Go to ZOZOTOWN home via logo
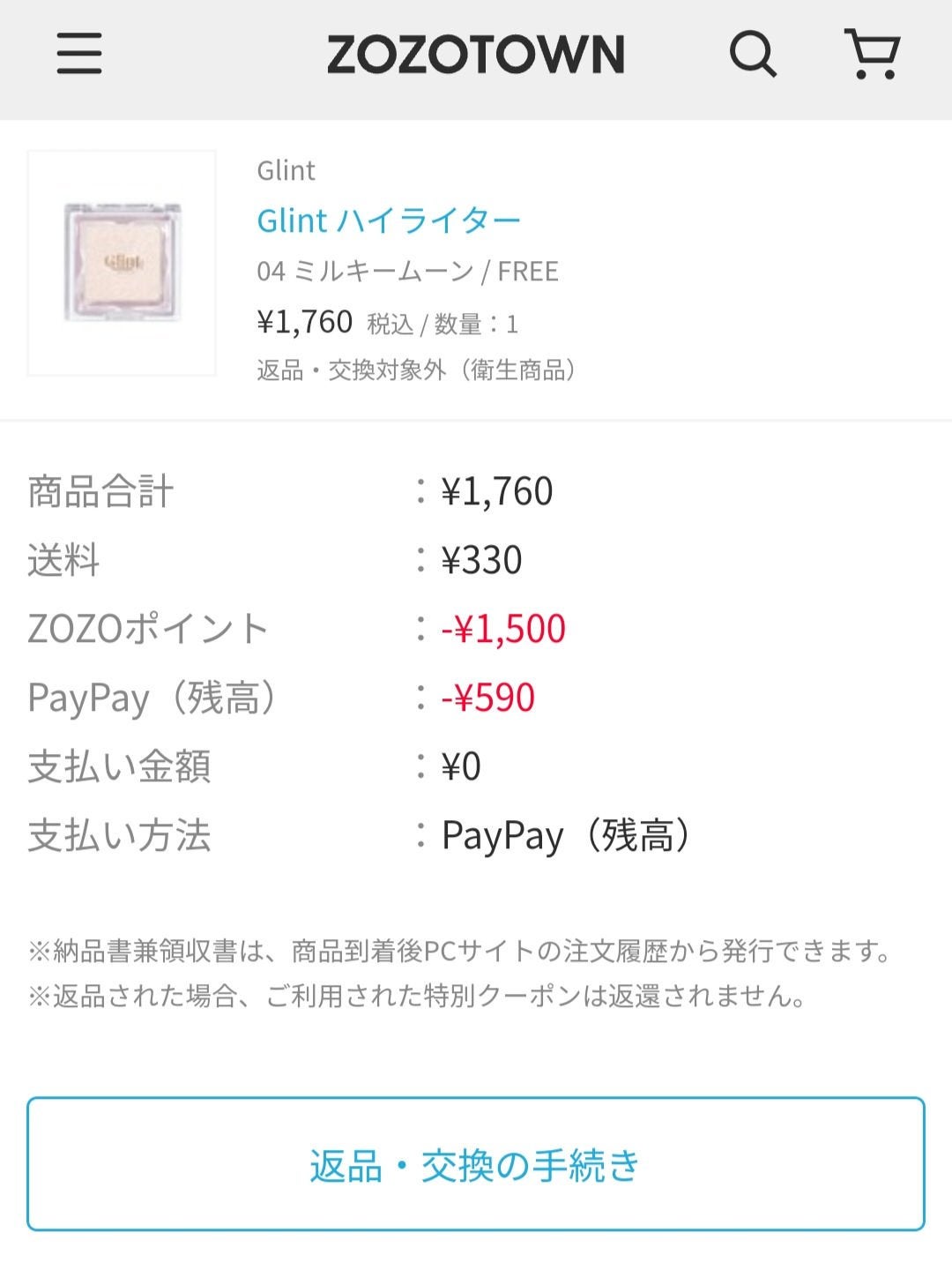The height and width of the screenshot is (1270, 952). (476, 54)
